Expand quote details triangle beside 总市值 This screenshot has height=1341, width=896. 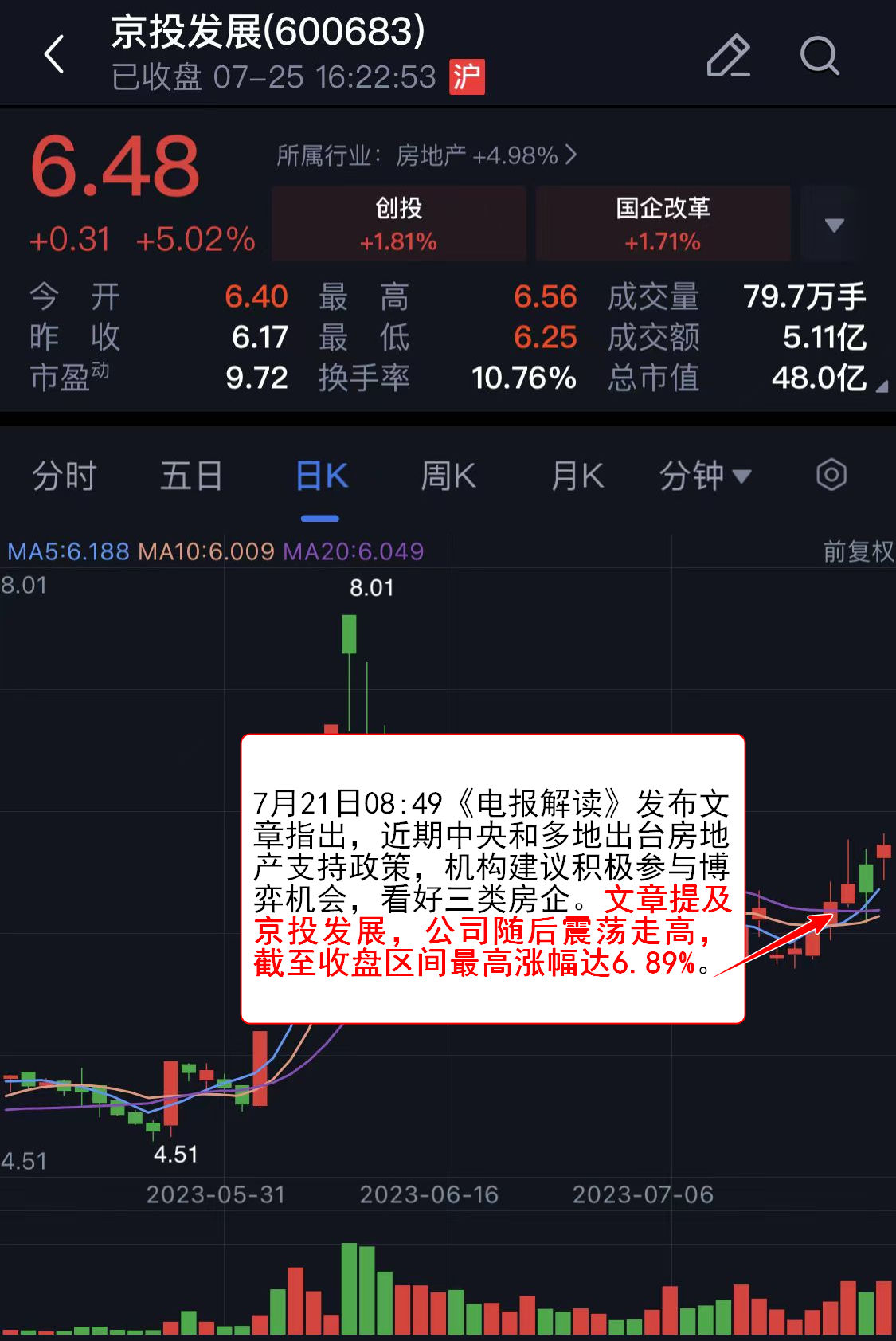click(881, 386)
